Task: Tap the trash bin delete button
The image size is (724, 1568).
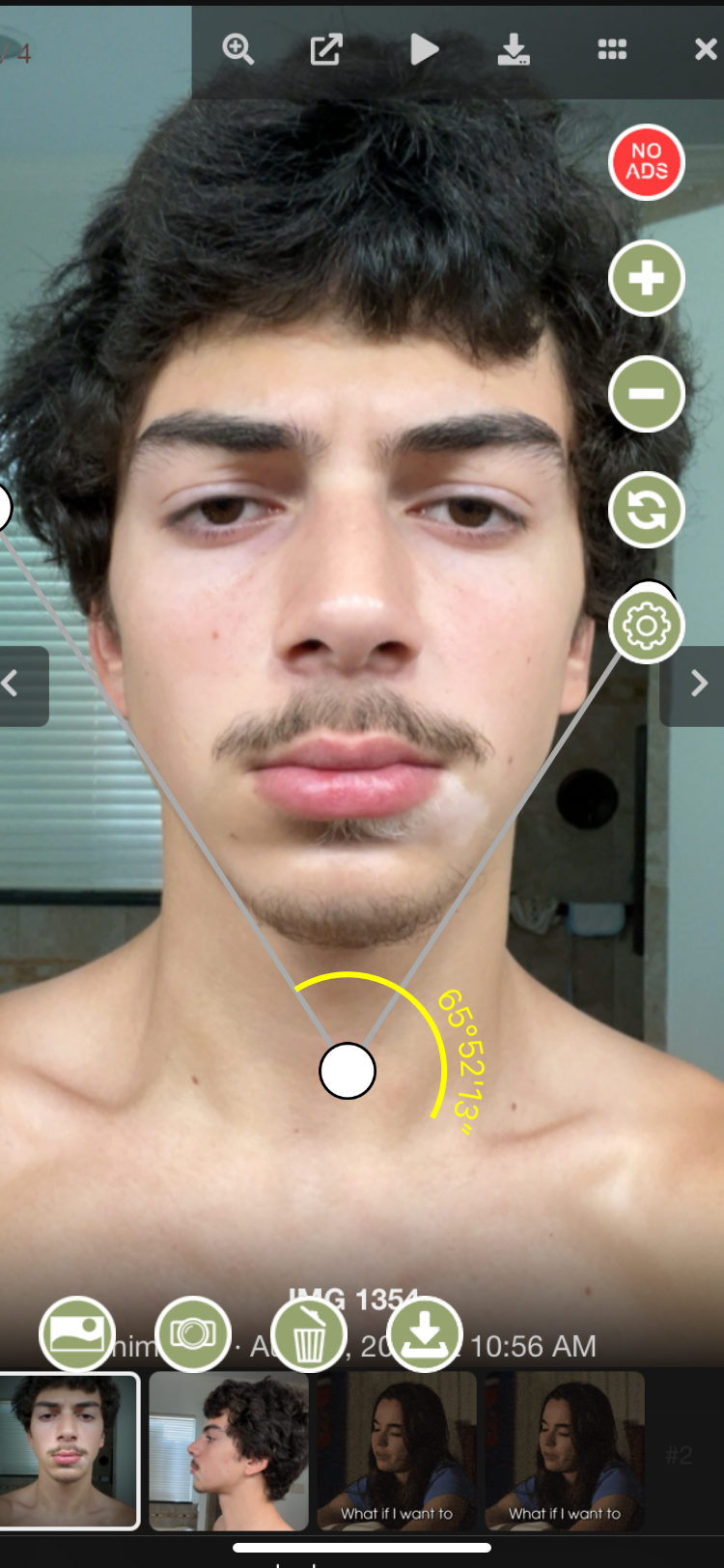Action: click(x=309, y=1334)
